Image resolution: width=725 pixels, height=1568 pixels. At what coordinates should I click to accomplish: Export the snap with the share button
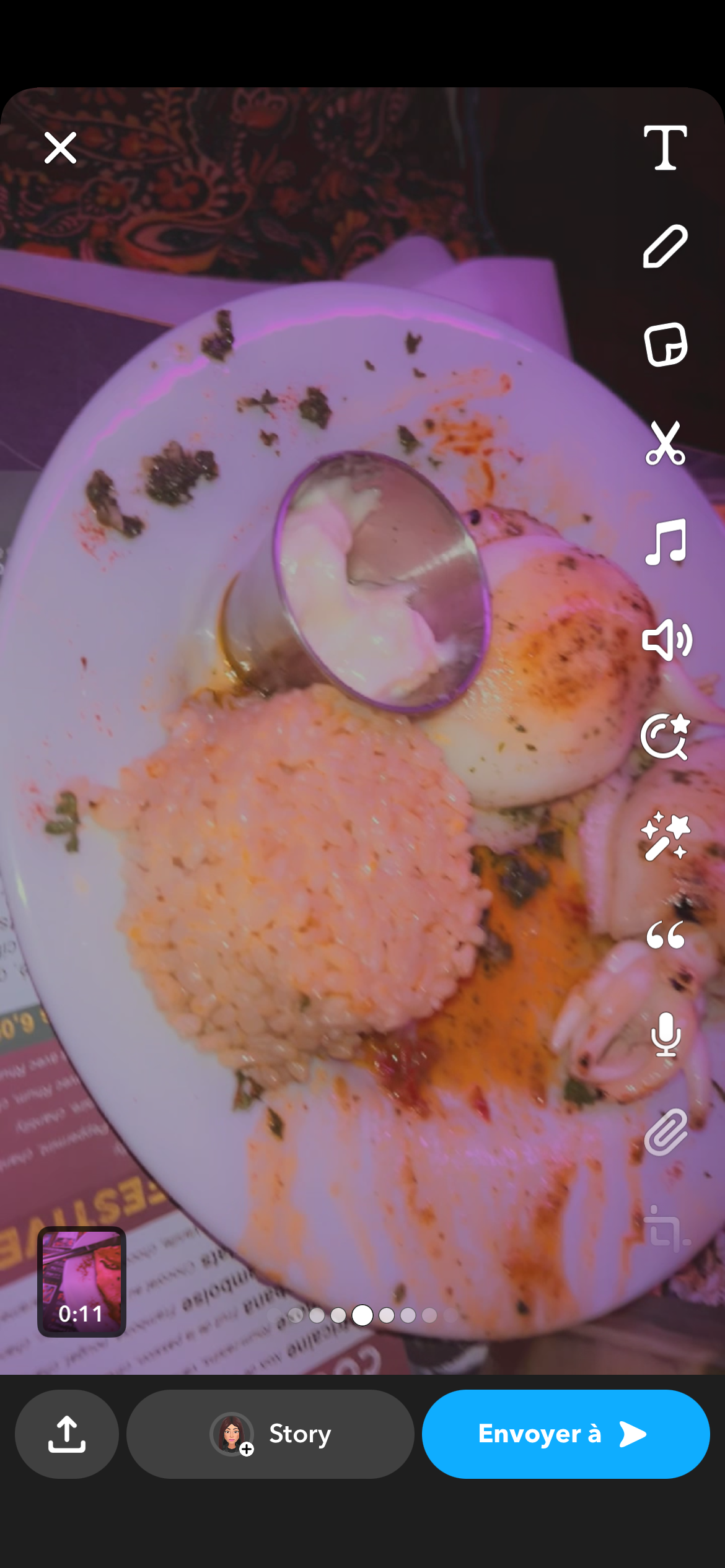[67, 1434]
